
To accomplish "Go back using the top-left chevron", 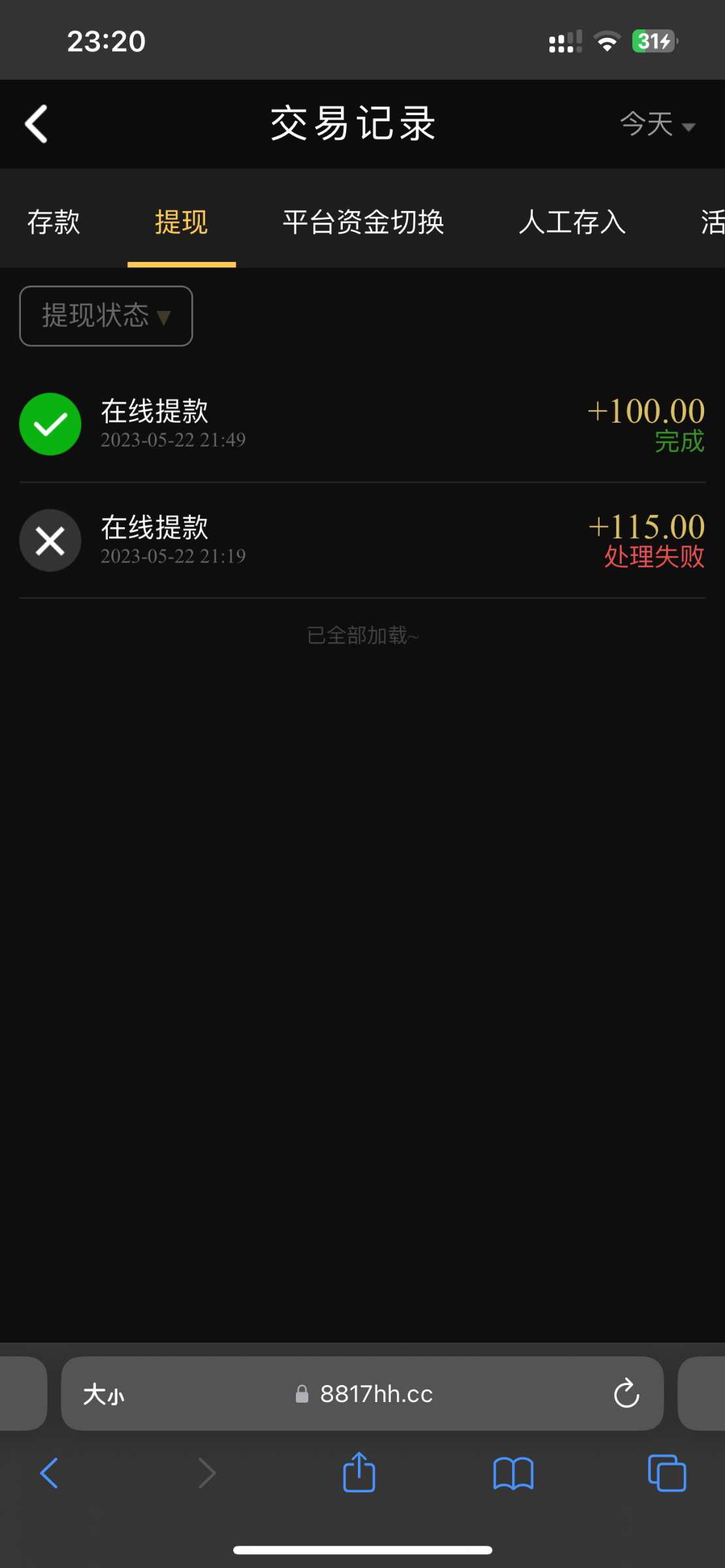I will click(36, 123).
